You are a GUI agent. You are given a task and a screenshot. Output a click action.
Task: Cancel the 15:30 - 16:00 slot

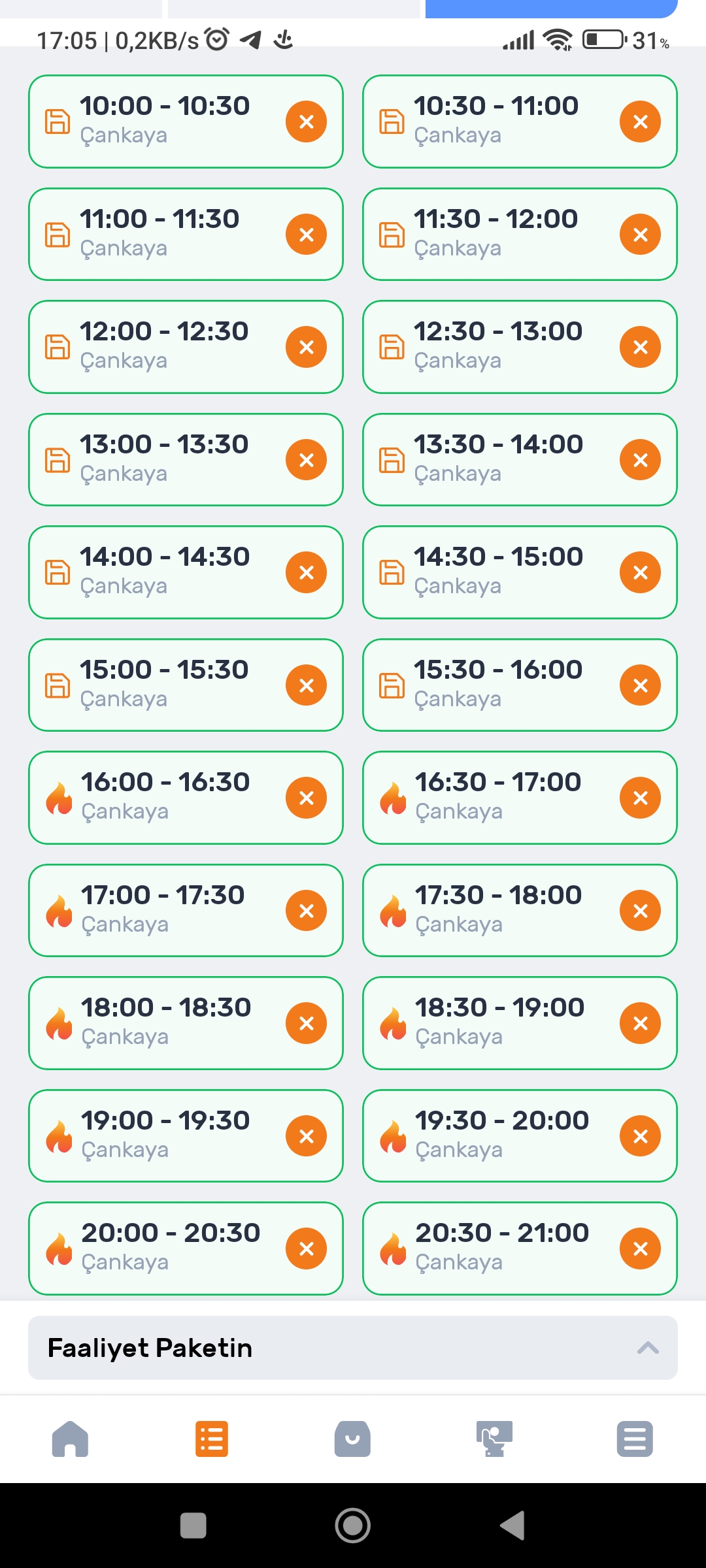point(640,685)
